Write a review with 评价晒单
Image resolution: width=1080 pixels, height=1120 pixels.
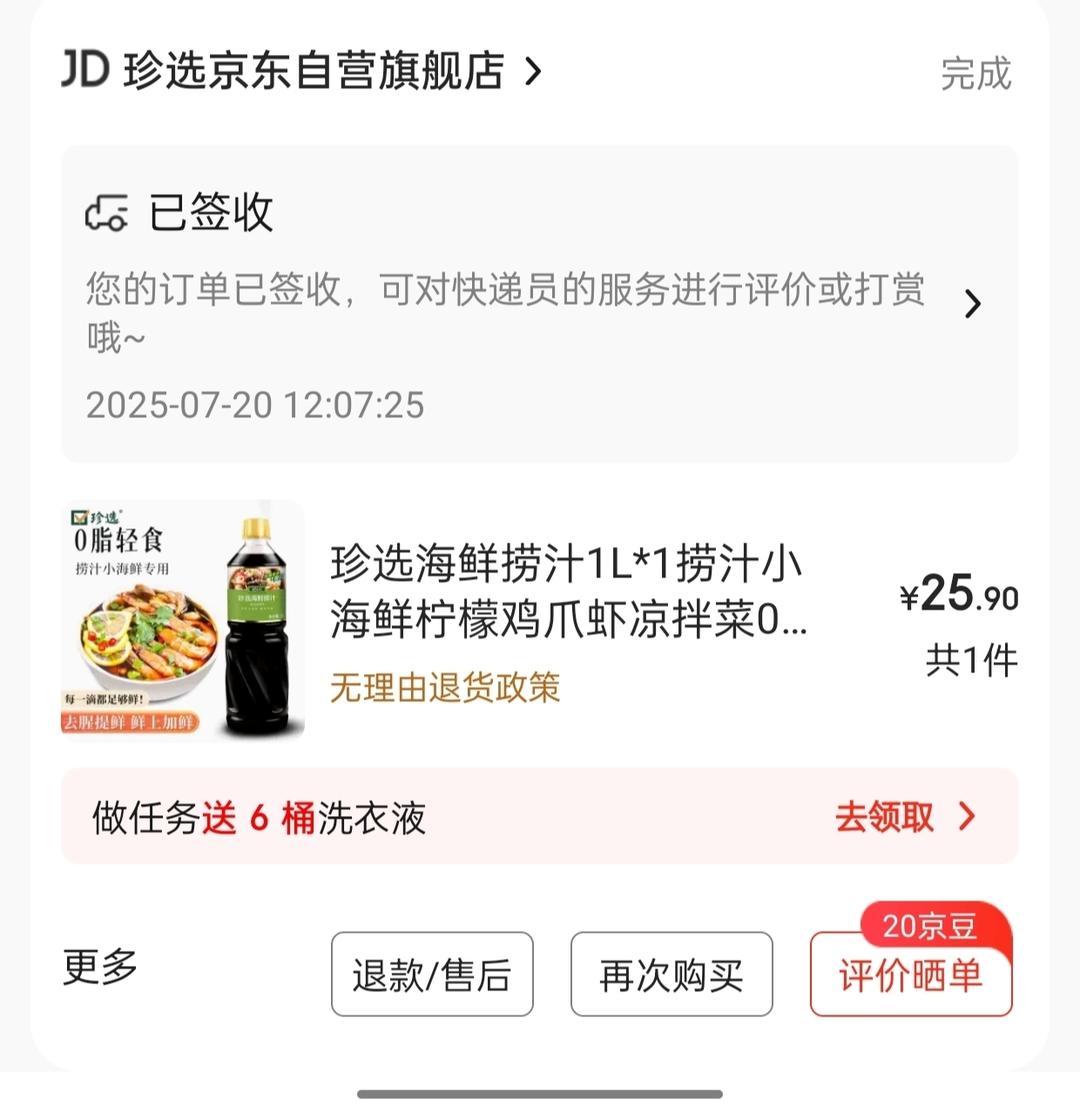[x=910, y=977]
